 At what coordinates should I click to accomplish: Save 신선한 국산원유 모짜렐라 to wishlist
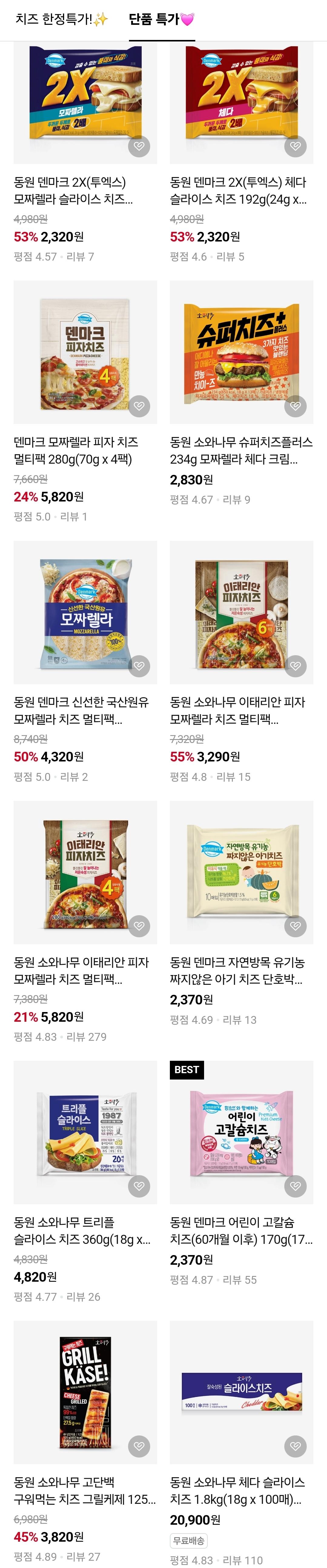click(139, 666)
